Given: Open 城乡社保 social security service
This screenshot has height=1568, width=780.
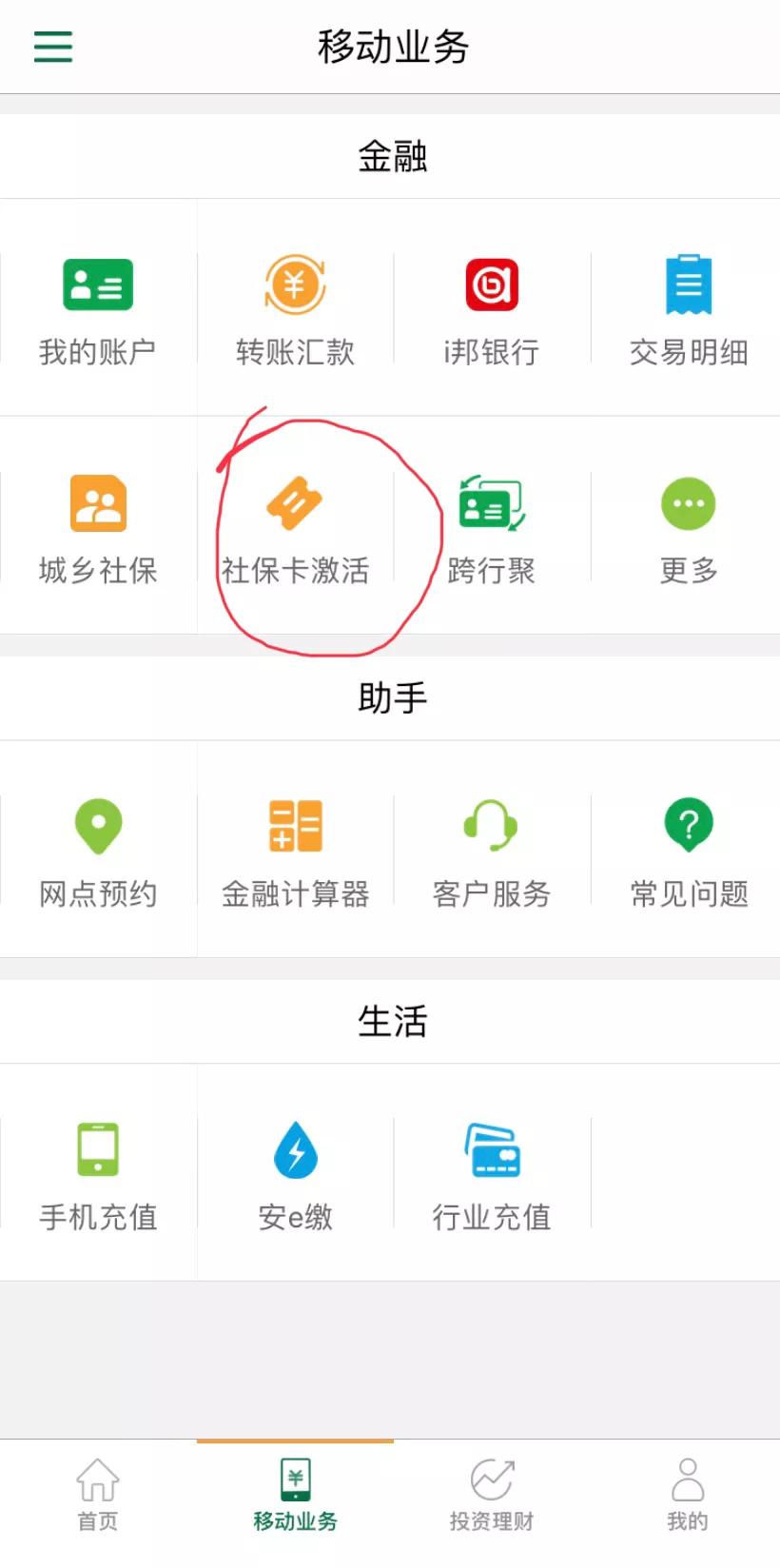Looking at the screenshot, I should [98, 528].
